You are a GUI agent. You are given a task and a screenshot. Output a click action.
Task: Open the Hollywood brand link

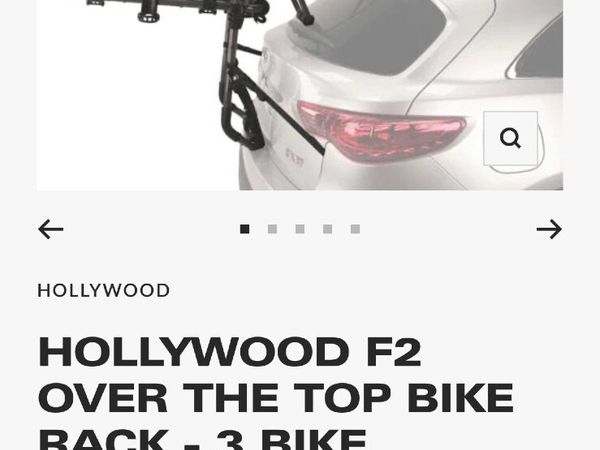[x=104, y=291]
